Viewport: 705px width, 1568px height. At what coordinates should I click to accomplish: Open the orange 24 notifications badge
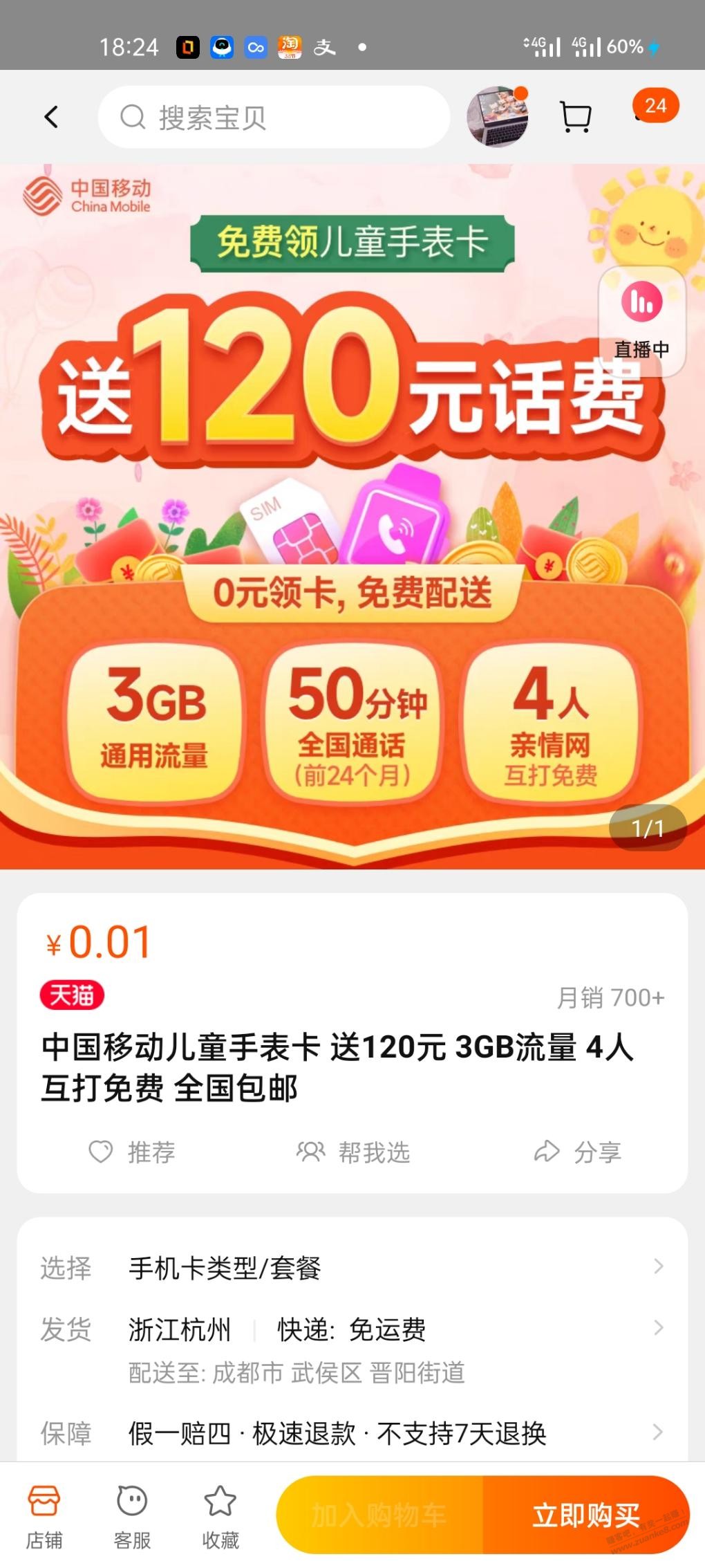[655, 107]
